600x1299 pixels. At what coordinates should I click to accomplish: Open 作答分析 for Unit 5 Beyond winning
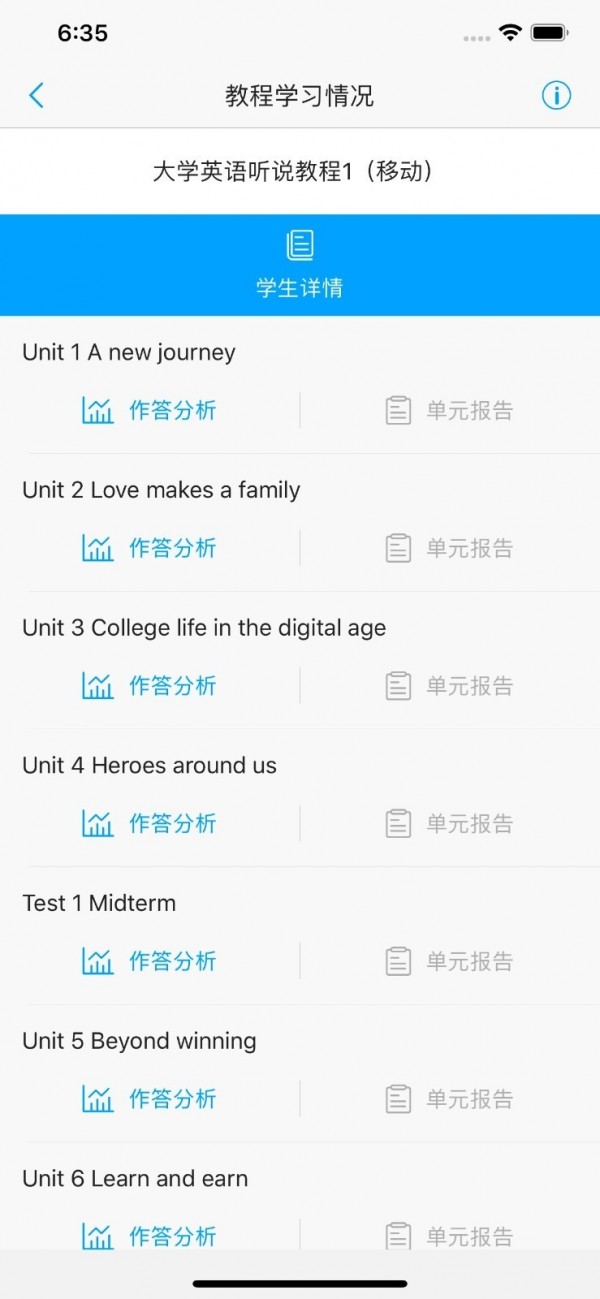[x=150, y=1099]
